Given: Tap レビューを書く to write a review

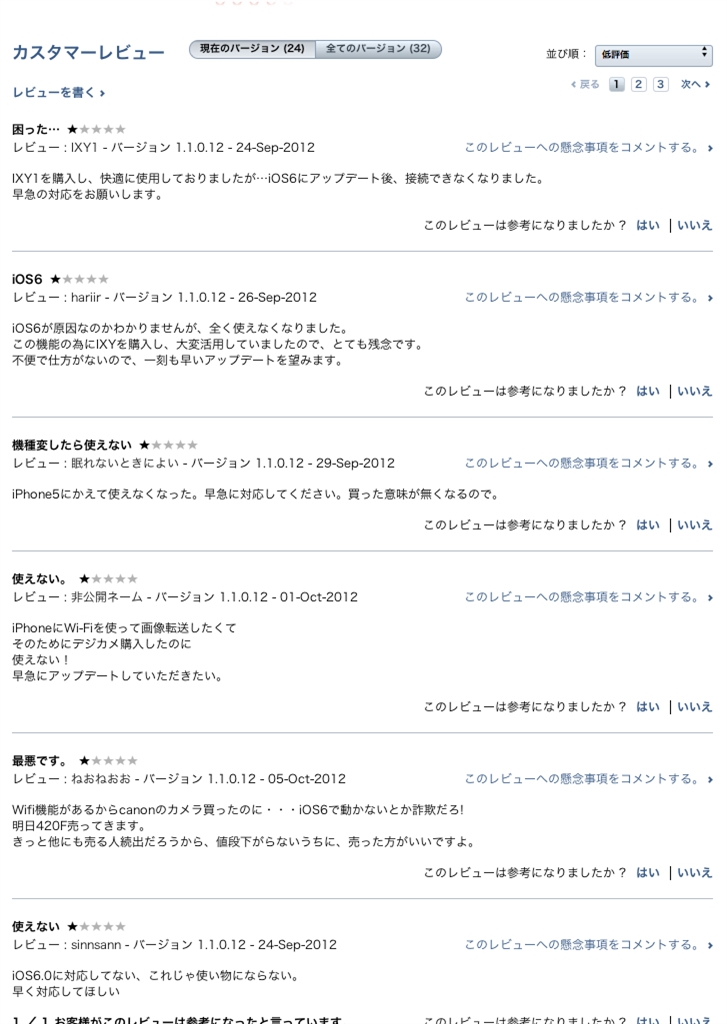Looking at the screenshot, I should (58, 93).
